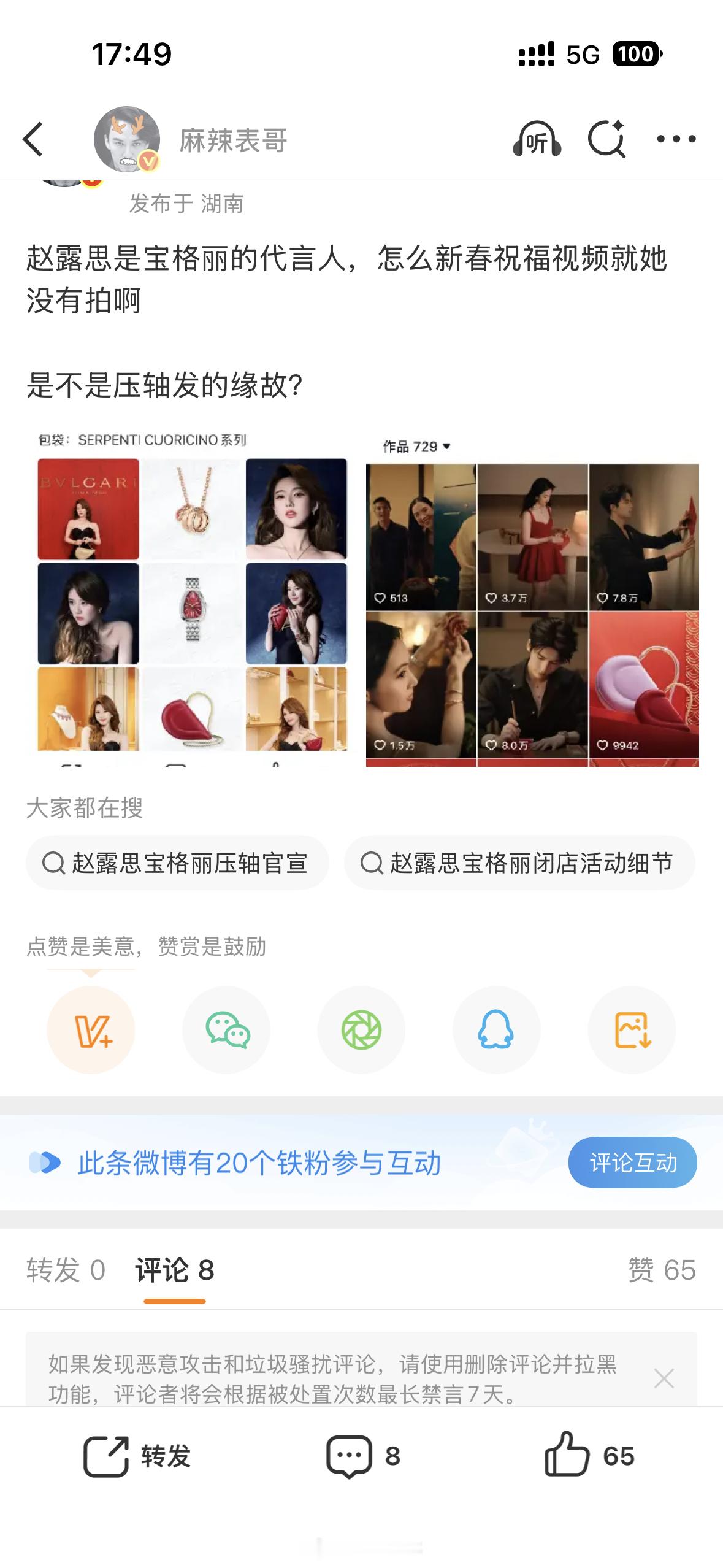Open 麻辣表哥's profile avatar
This screenshot has height=1568, width=723.
coord(126,139)
